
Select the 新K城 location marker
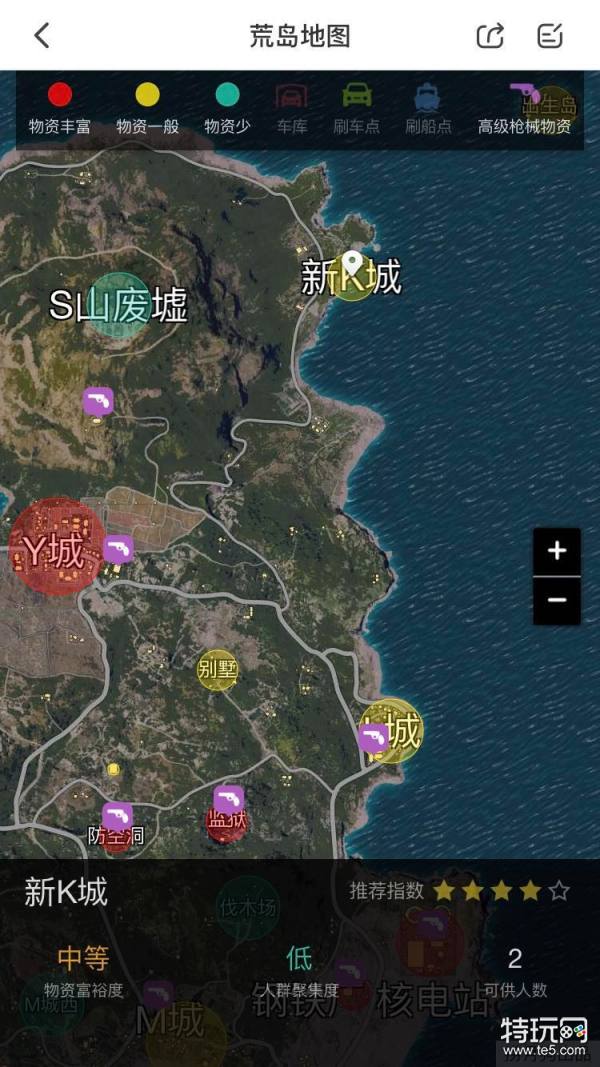pos(352,278)
